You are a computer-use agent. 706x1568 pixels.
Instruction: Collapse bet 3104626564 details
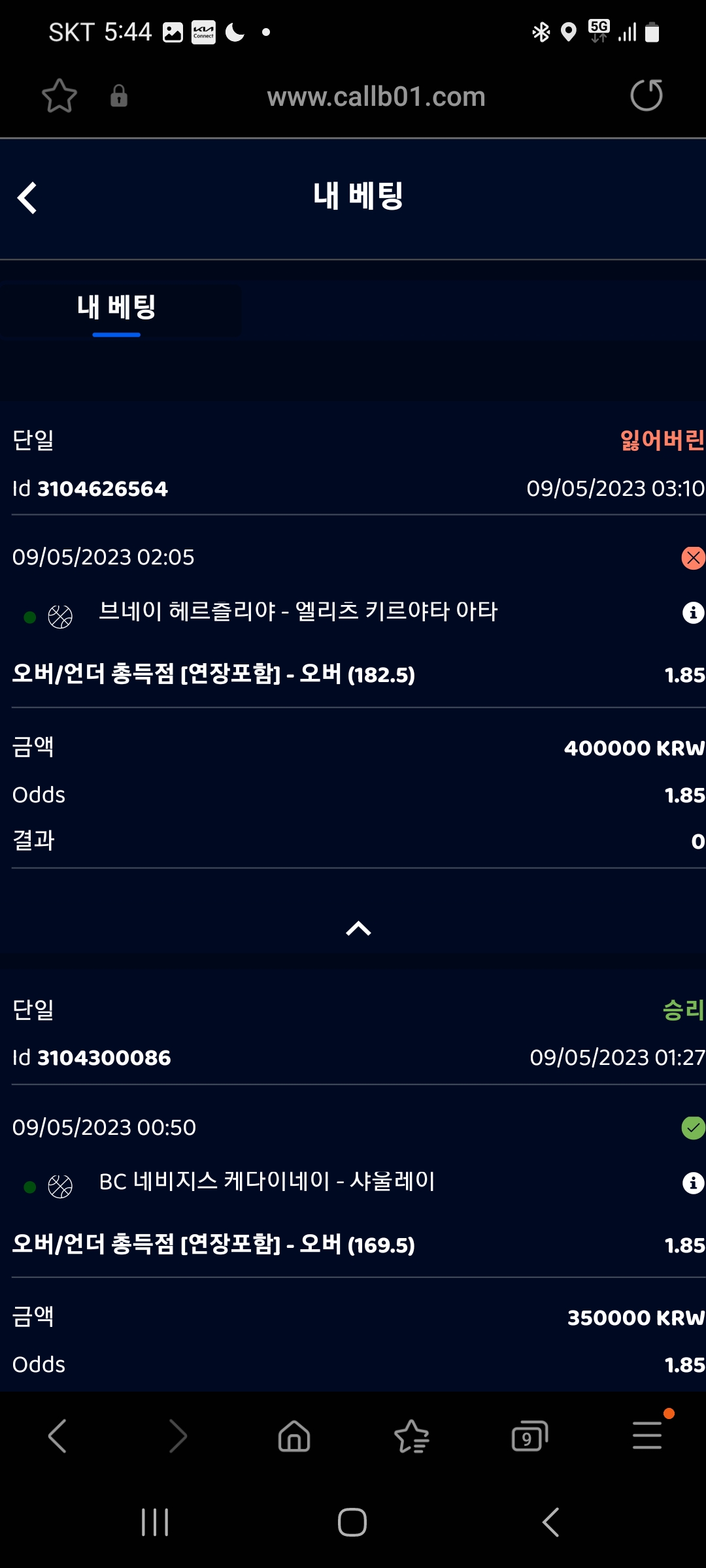click(358, 928)
